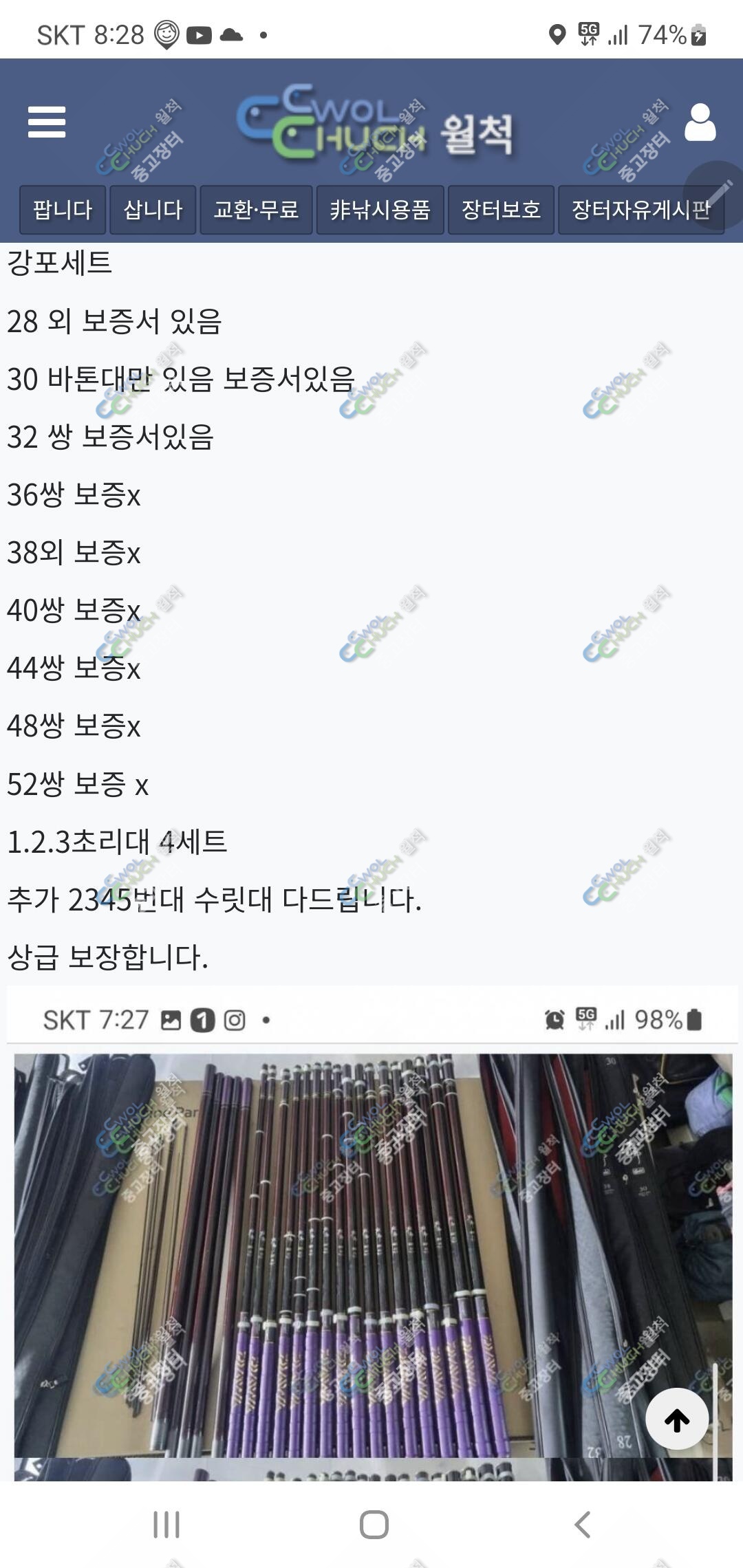Go to the 월척 site logo home
The width and height of the screenshot is (743, 1568).
coord(375,124)
